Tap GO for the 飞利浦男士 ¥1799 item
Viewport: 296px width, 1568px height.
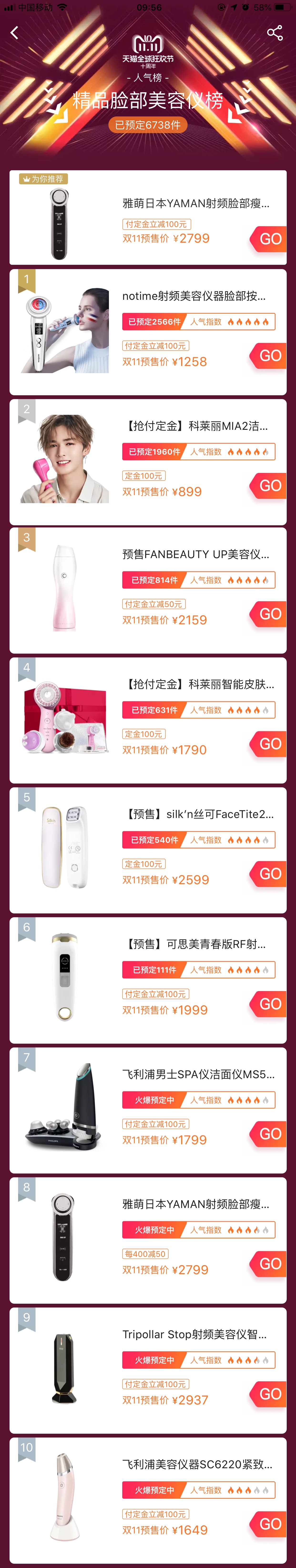tap(269, 1134)
